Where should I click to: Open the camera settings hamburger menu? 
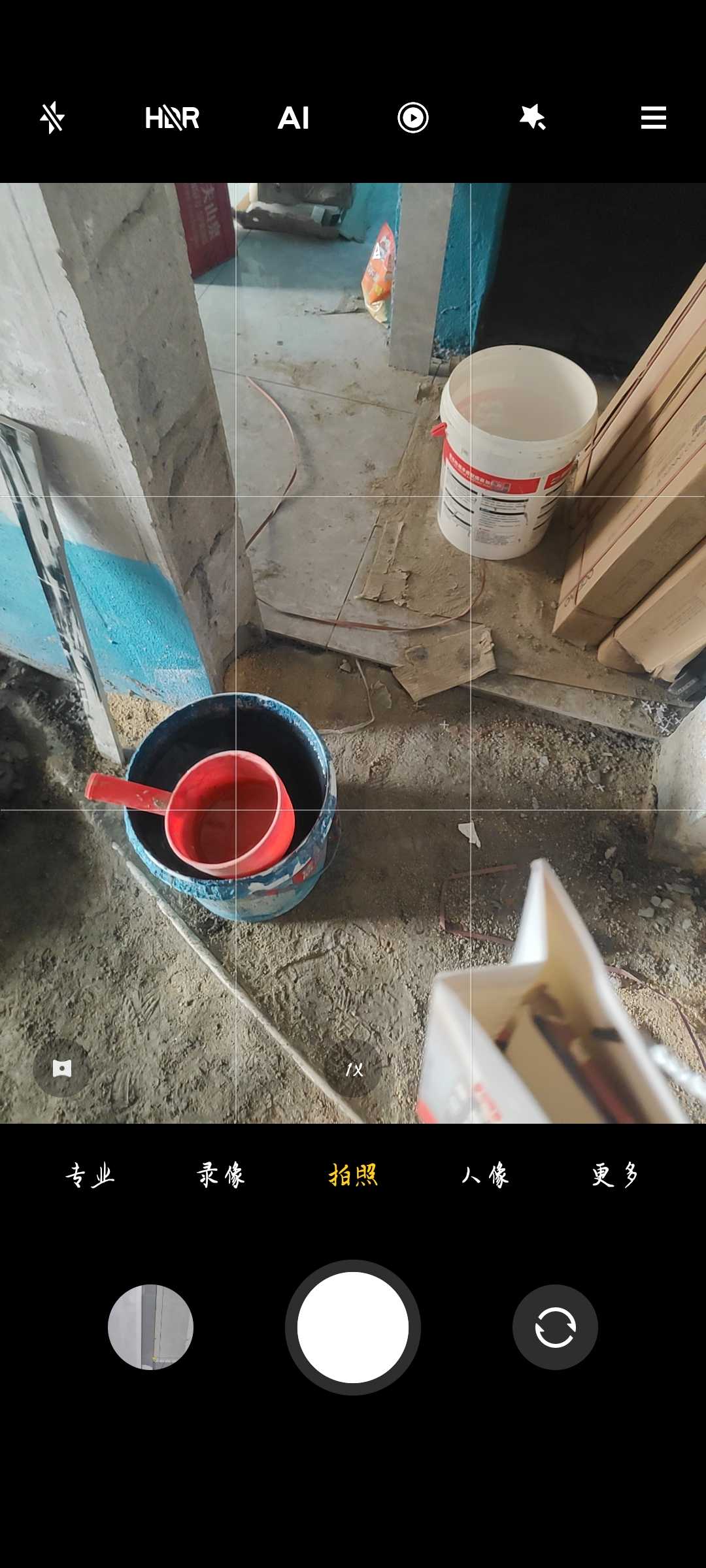(654, 118)
